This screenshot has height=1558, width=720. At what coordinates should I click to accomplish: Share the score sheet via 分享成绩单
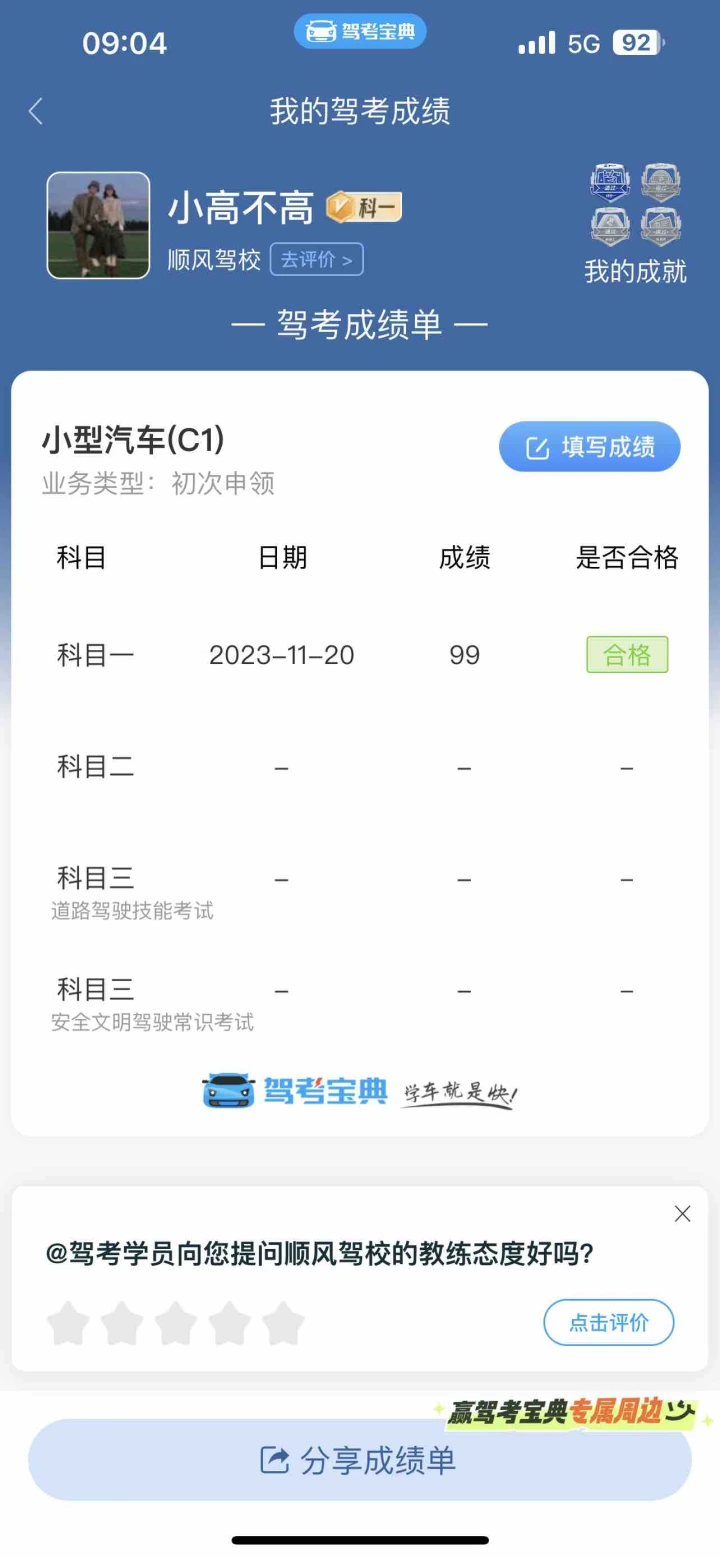pyautogui.click(x=360, y=1460)
